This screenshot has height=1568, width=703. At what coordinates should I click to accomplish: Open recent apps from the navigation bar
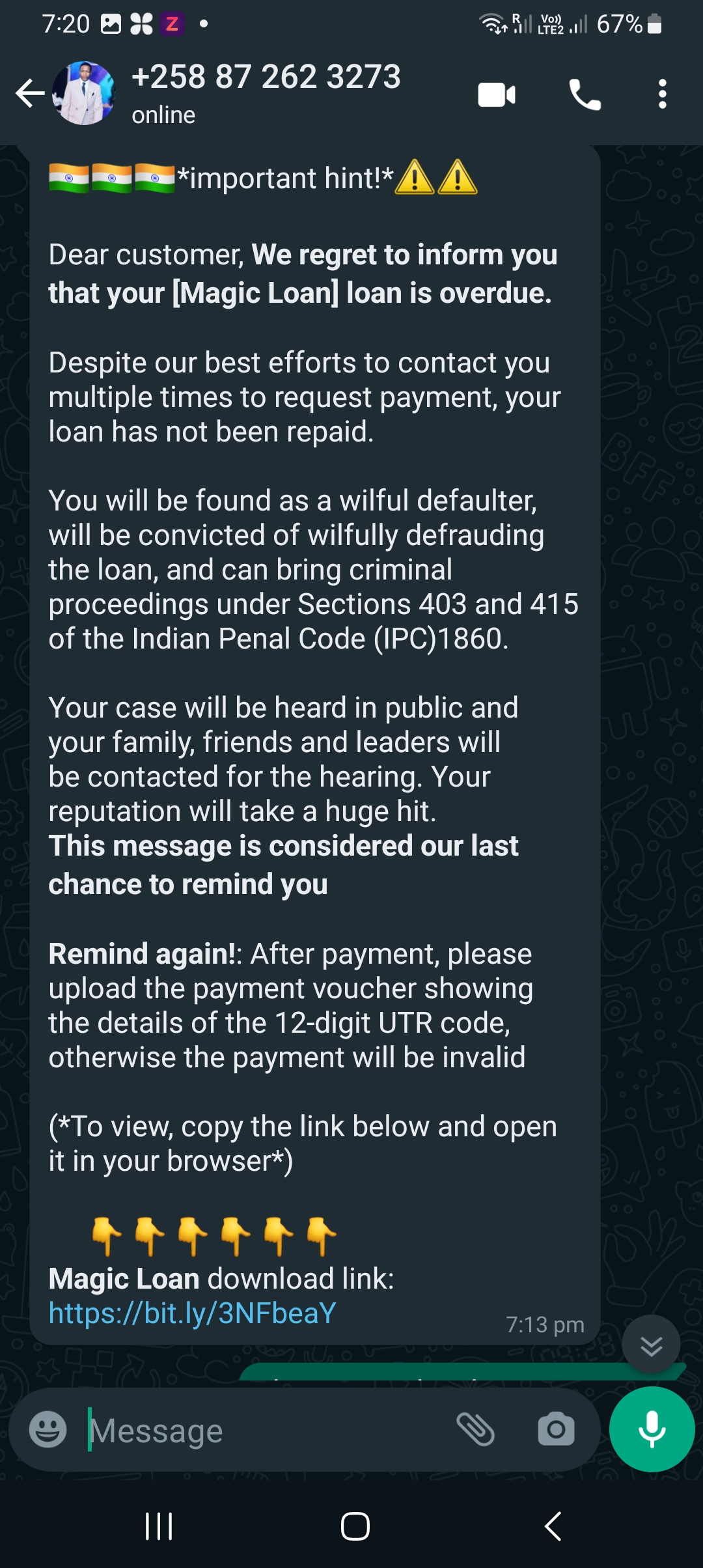159,1526
